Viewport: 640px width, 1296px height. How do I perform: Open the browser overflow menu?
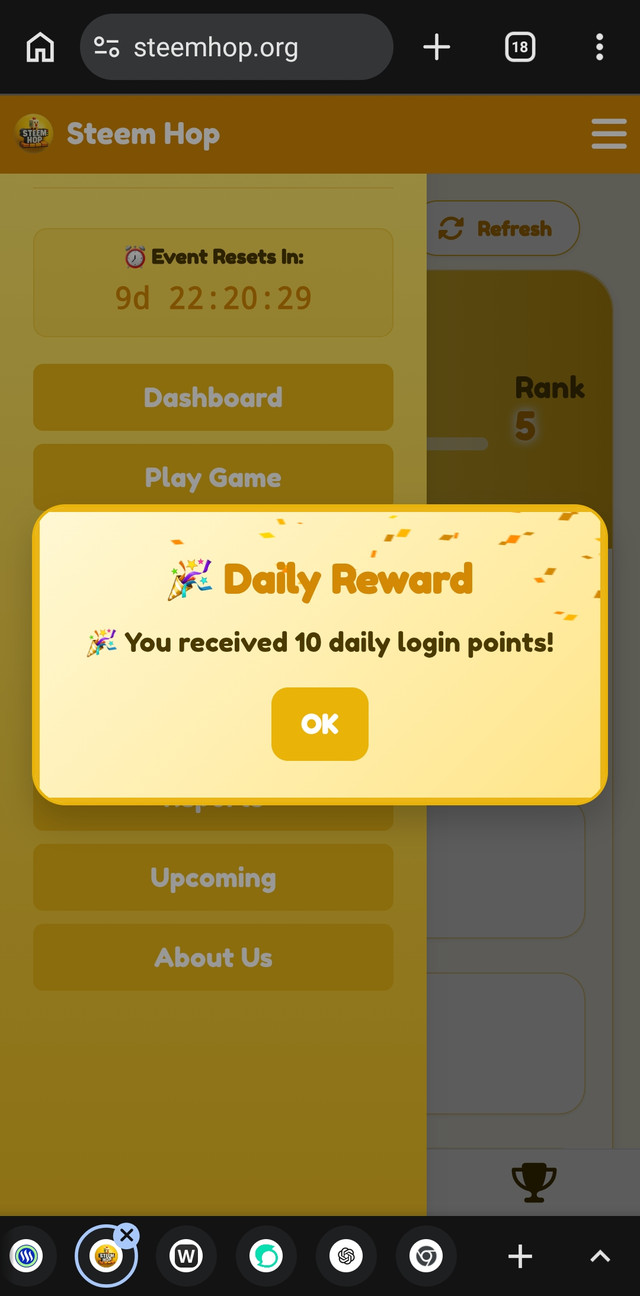(599, 47)
